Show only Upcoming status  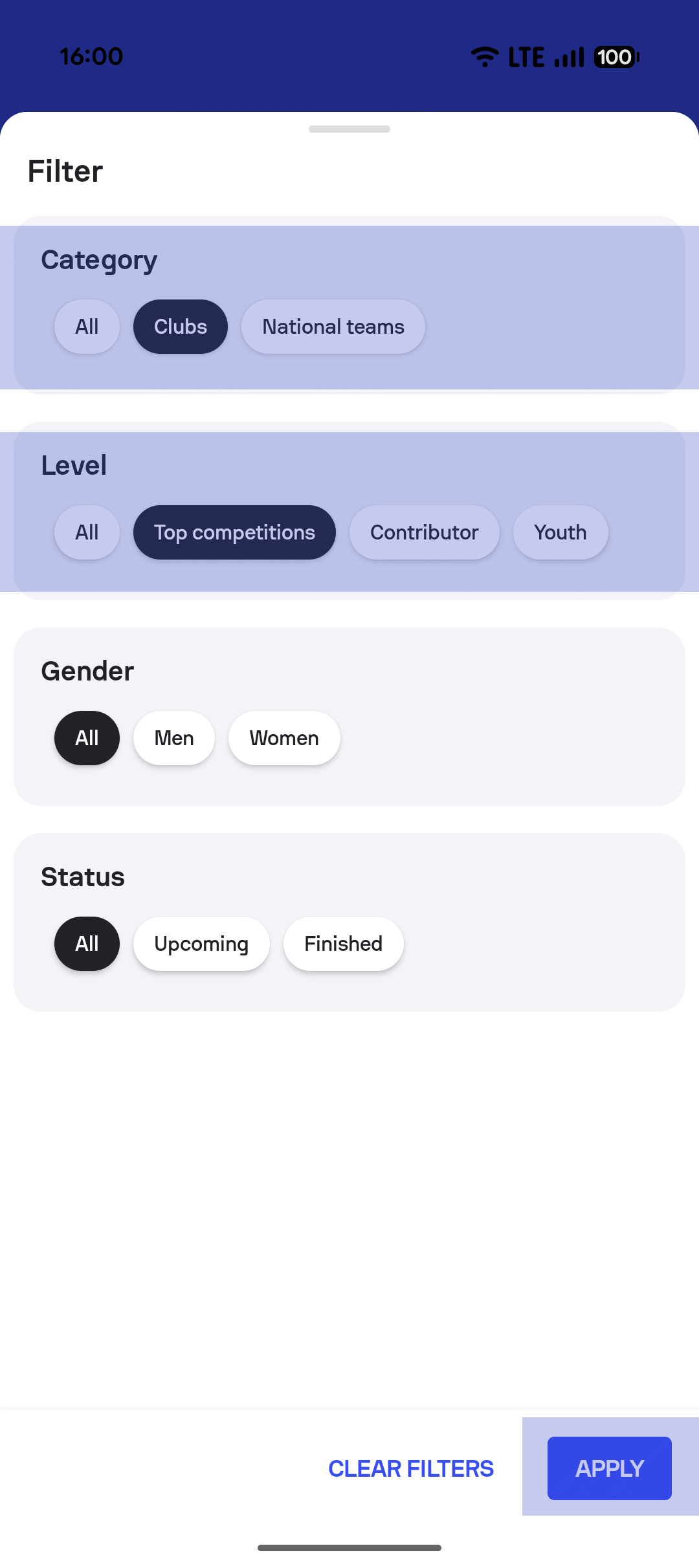click(x=201, y=944)
